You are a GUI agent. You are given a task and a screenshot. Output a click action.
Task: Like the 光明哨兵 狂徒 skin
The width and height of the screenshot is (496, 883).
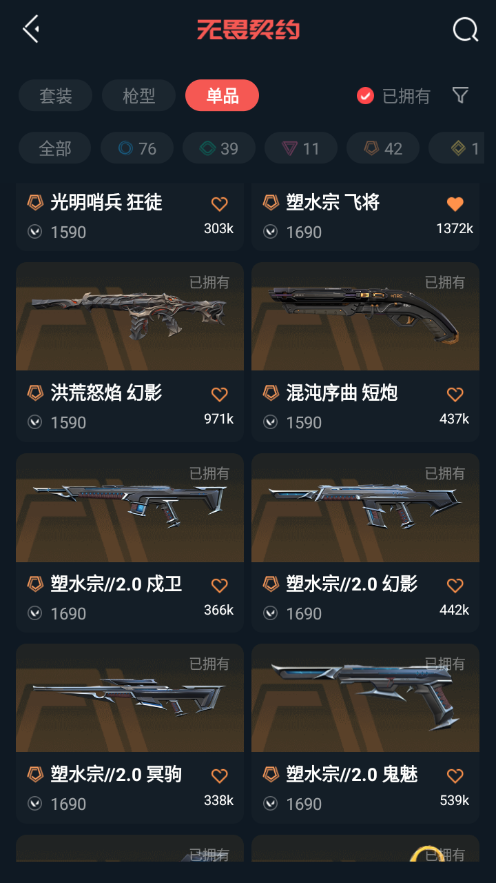pos(220,204)
